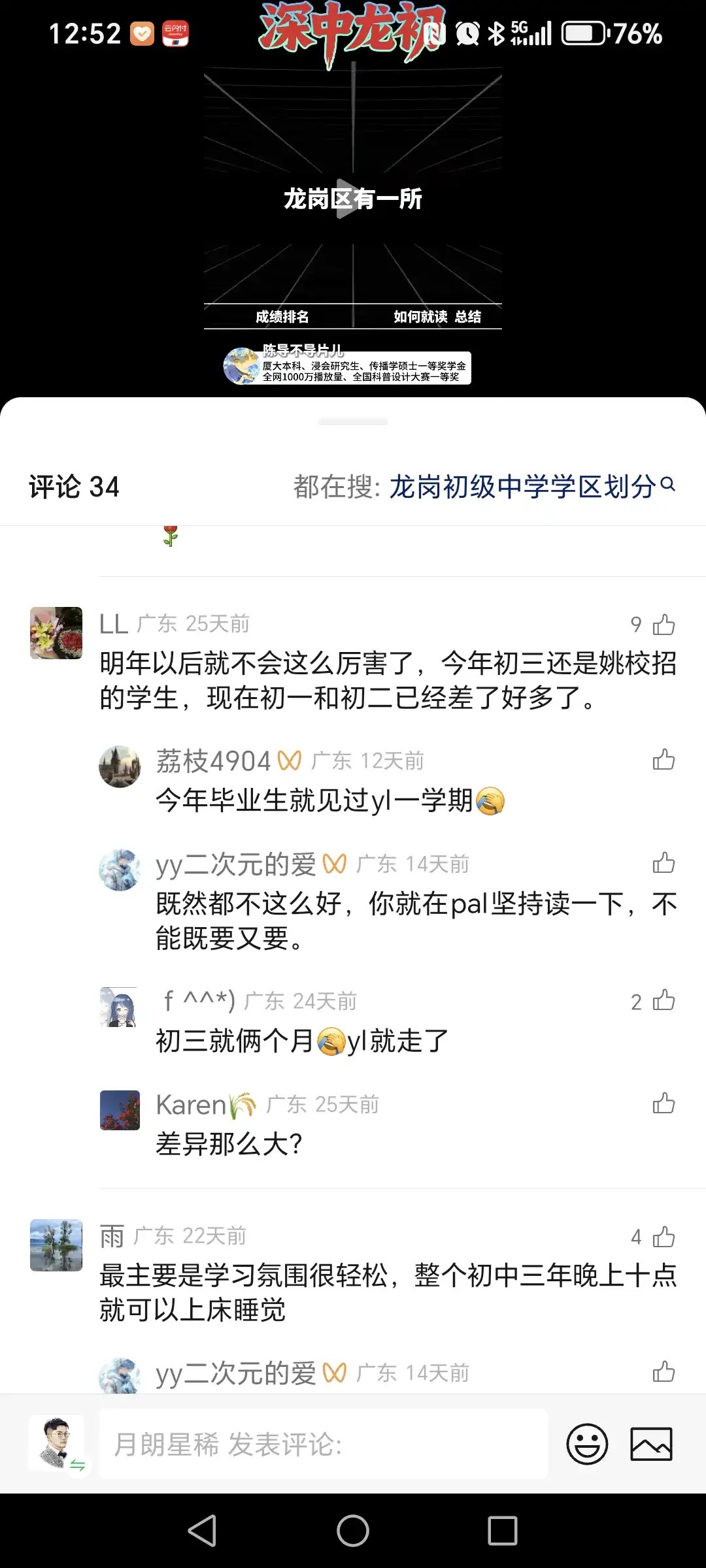Play the paused video
The height and width of the screenshot is (1568, 706).
(347, 199)
